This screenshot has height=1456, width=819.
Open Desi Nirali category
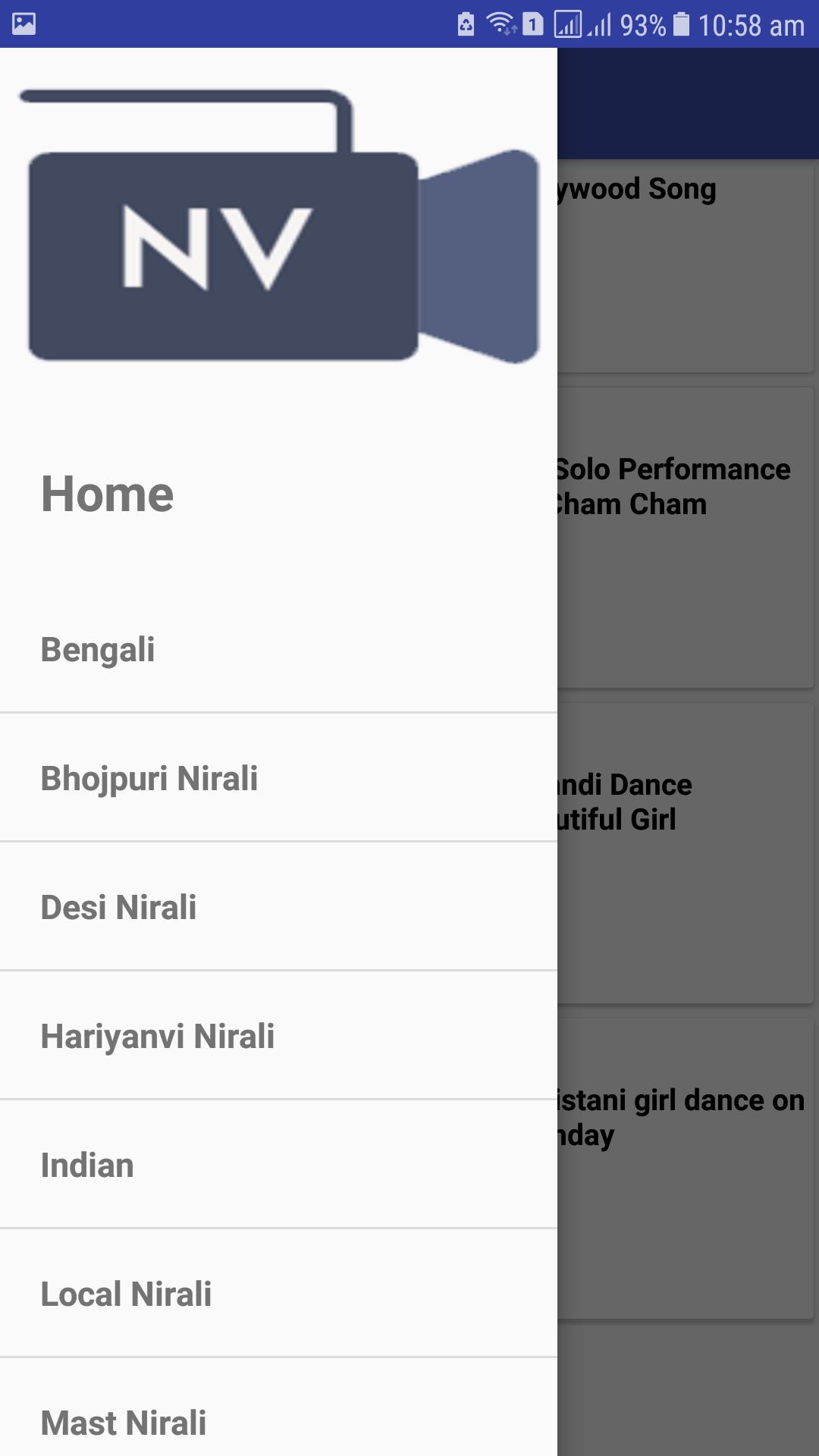[119, 908]
